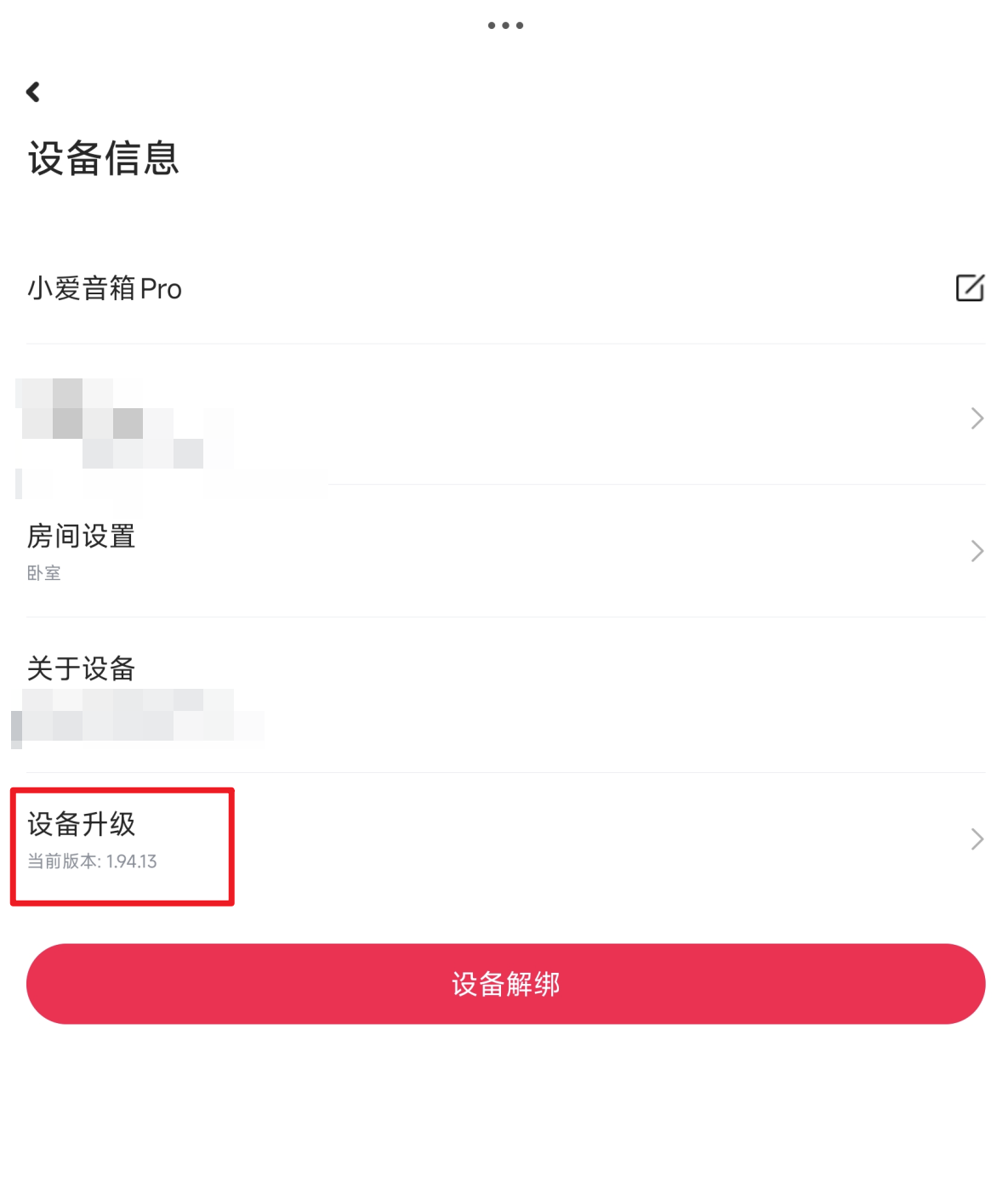Open the more options ellipsis menu
The image size is (1008, 1188).
[504, 25]
